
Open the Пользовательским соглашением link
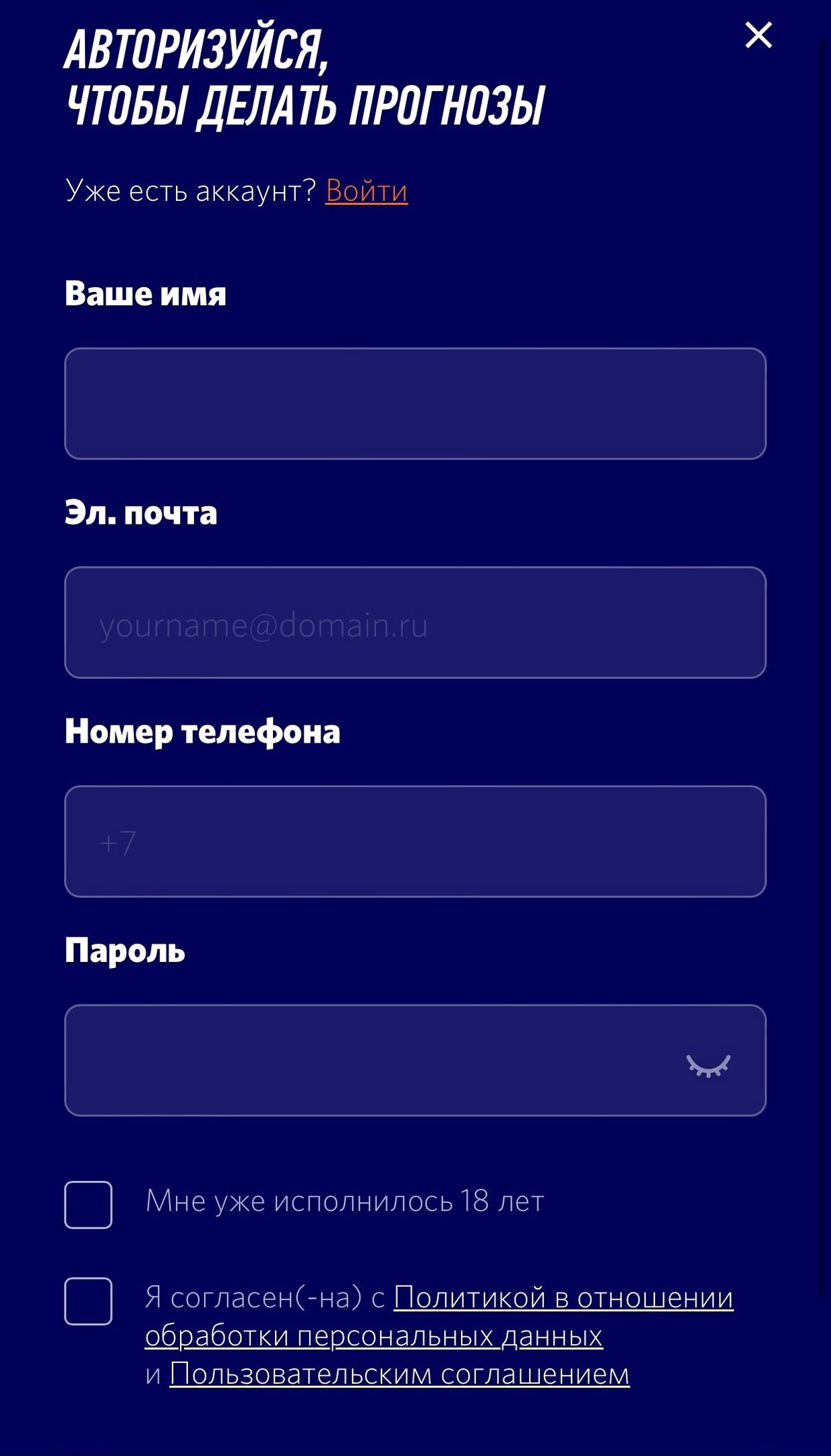(x=399, y=1373)
